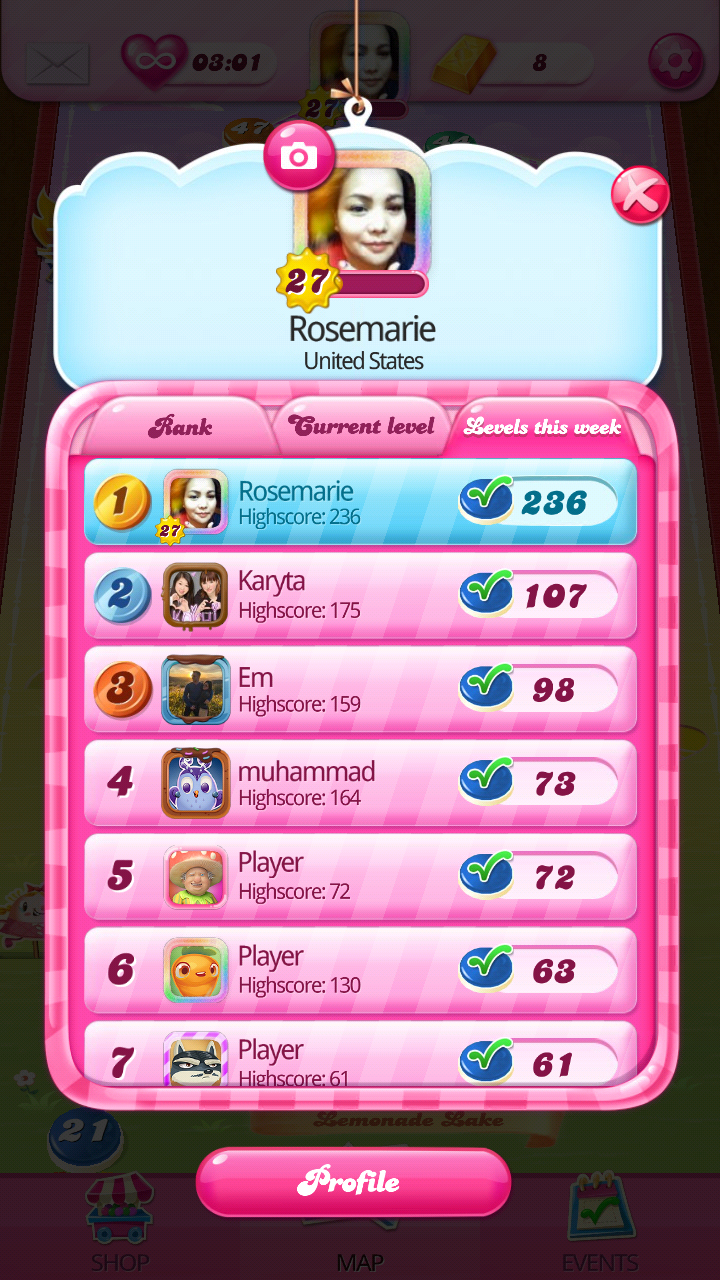
Task: Open the Player row with highscore 130
Action: point(360,971)
